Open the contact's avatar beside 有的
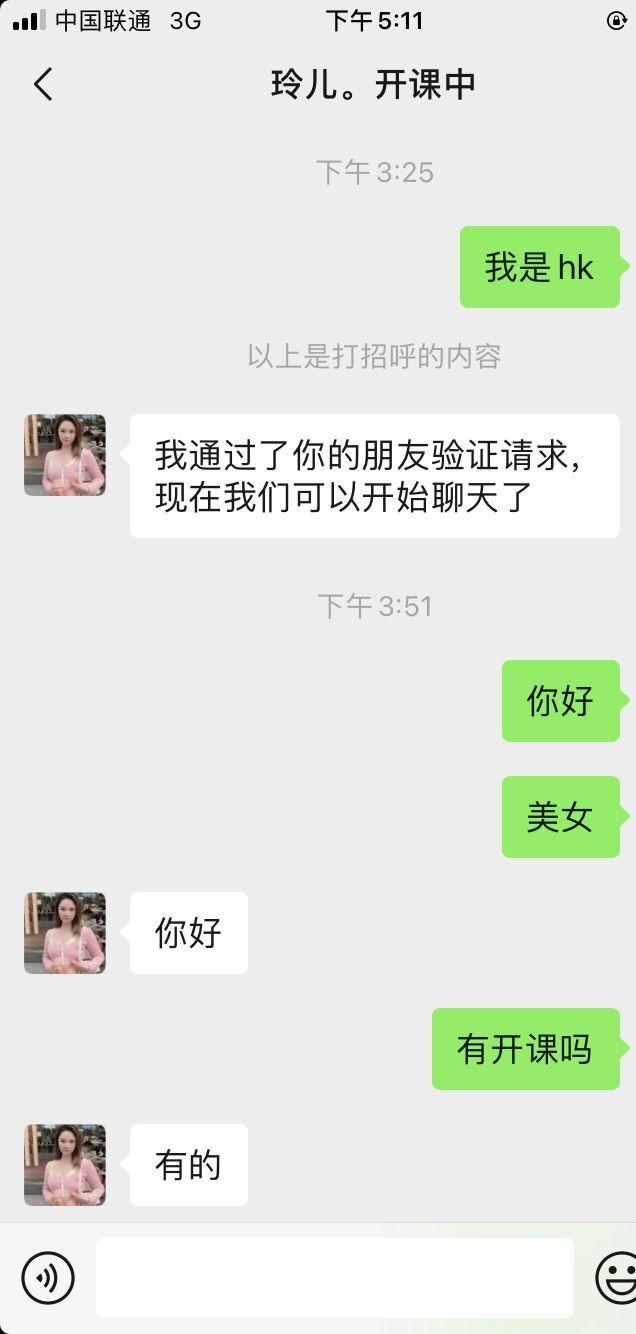636x1334 pixels. (65, 1164)
